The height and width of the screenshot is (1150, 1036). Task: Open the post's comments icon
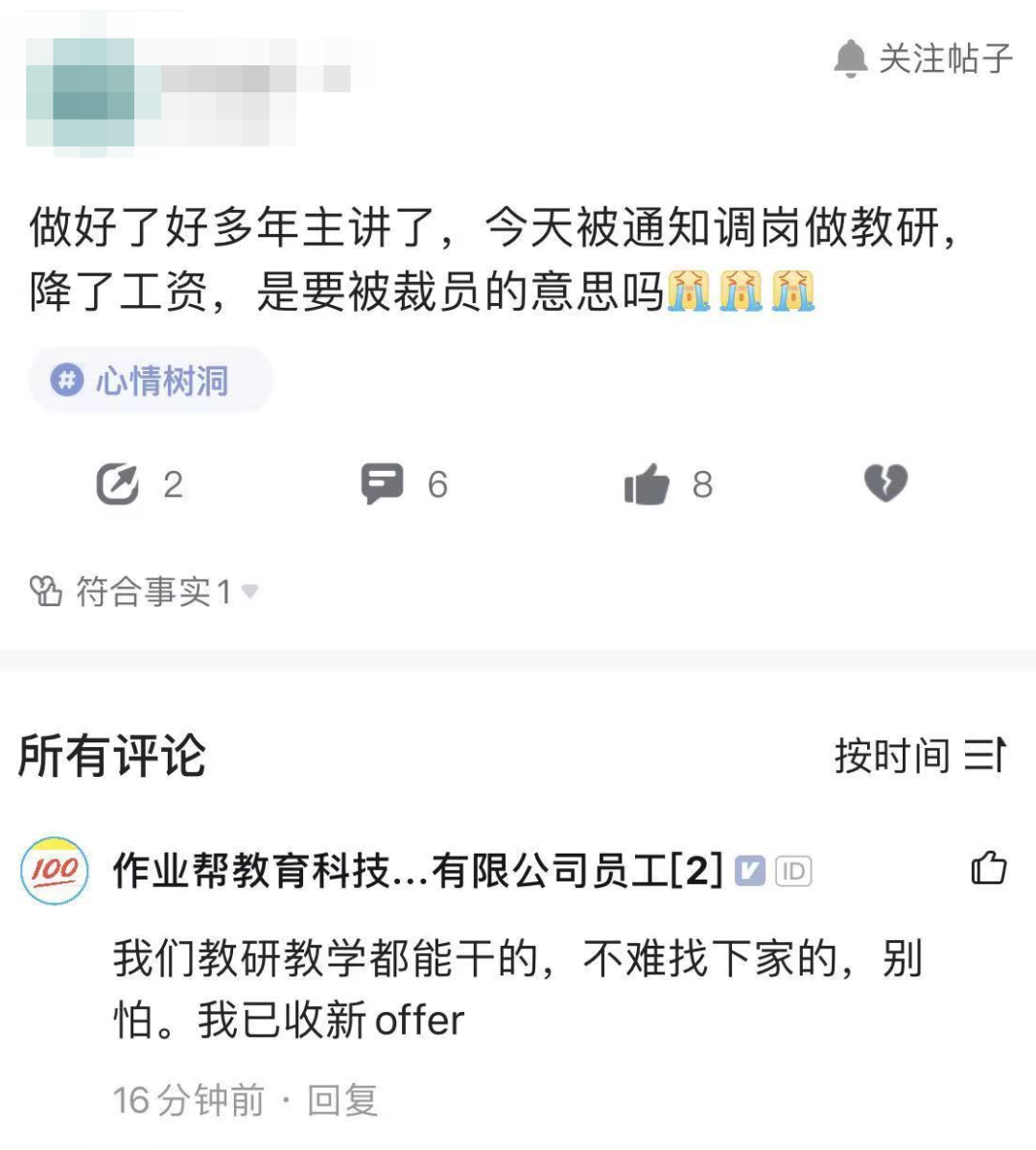(x=382, y=483)
